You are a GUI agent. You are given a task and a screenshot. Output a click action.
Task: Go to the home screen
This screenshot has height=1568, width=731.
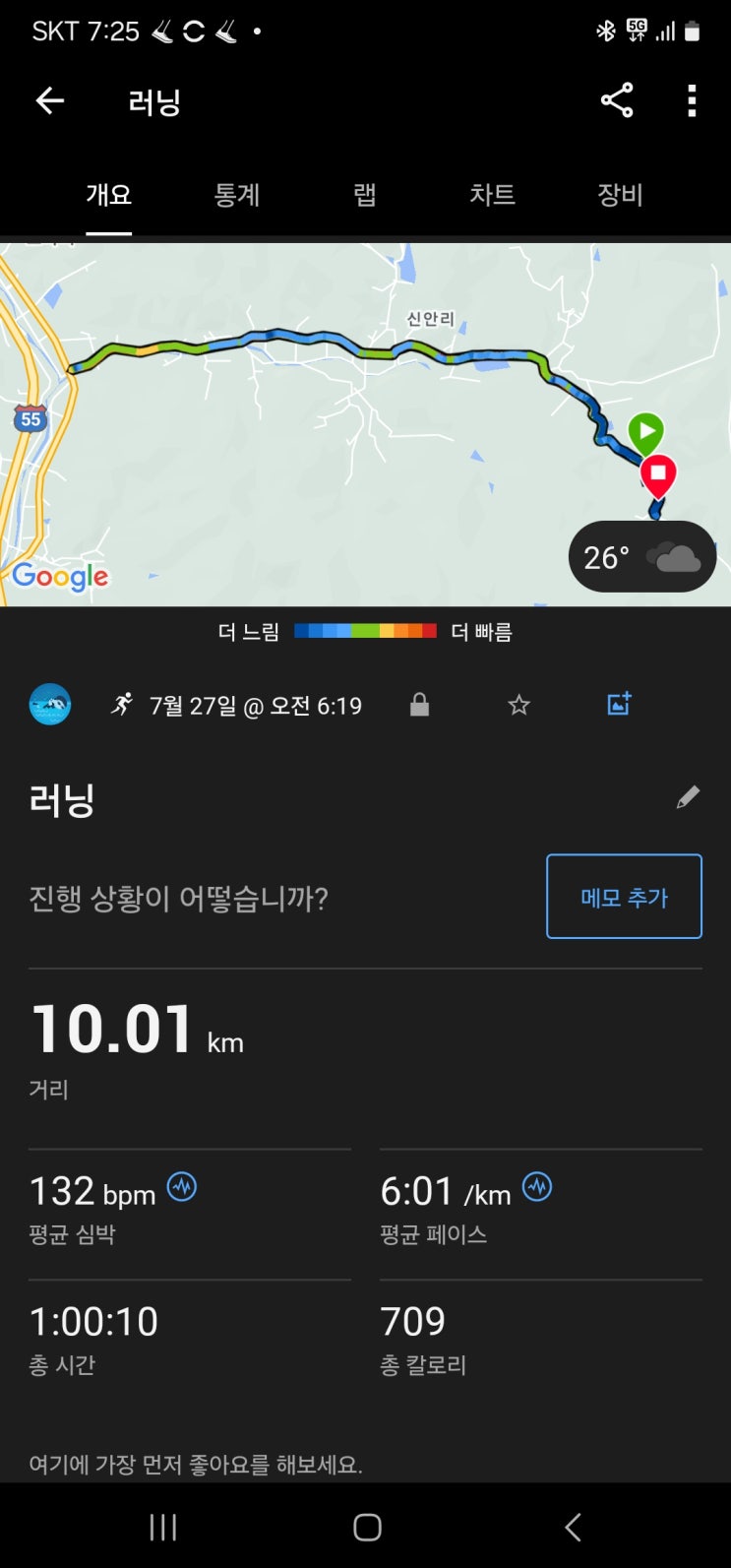click(x=367, y=1527)
